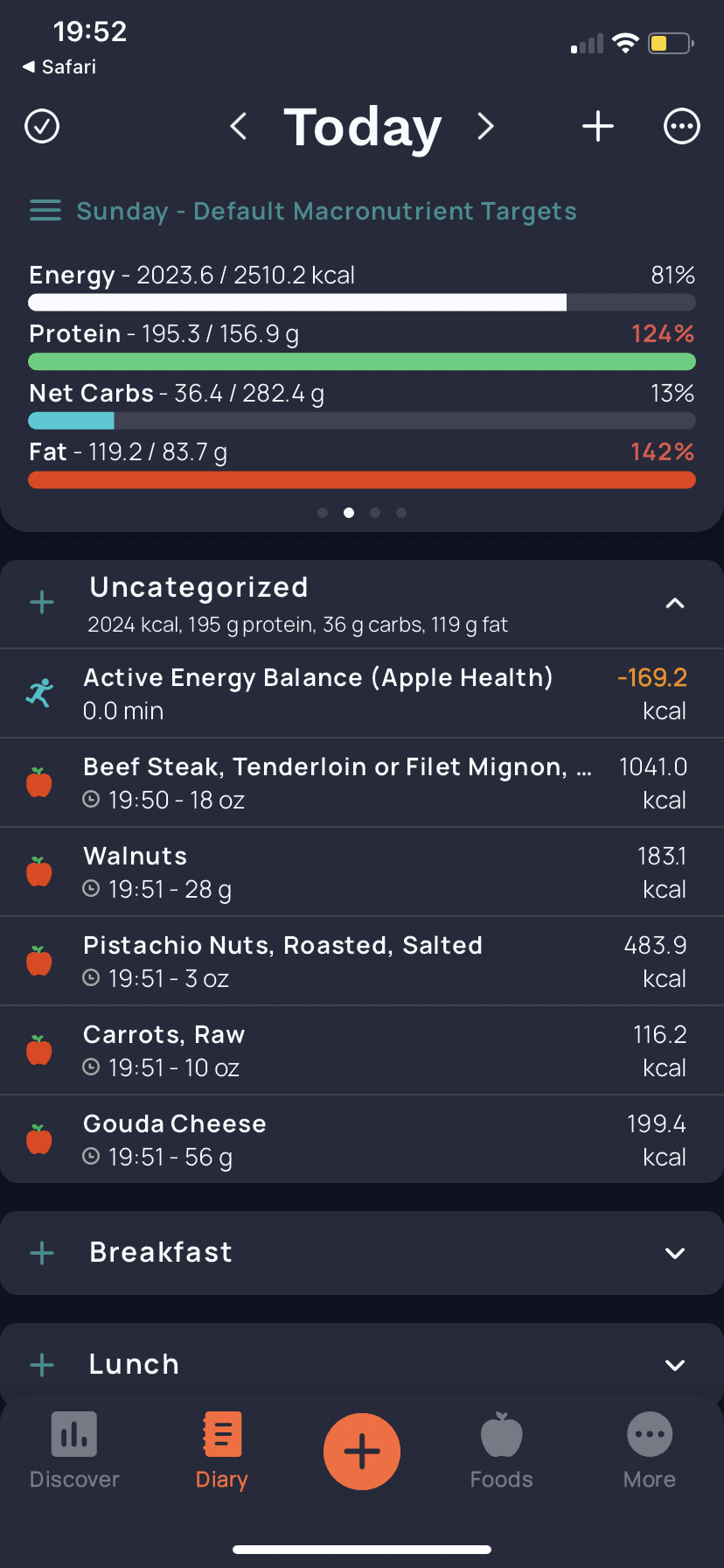This screenshot has width=724, height=1568.
Task: Go to the next day
Action: coord(485,126)
